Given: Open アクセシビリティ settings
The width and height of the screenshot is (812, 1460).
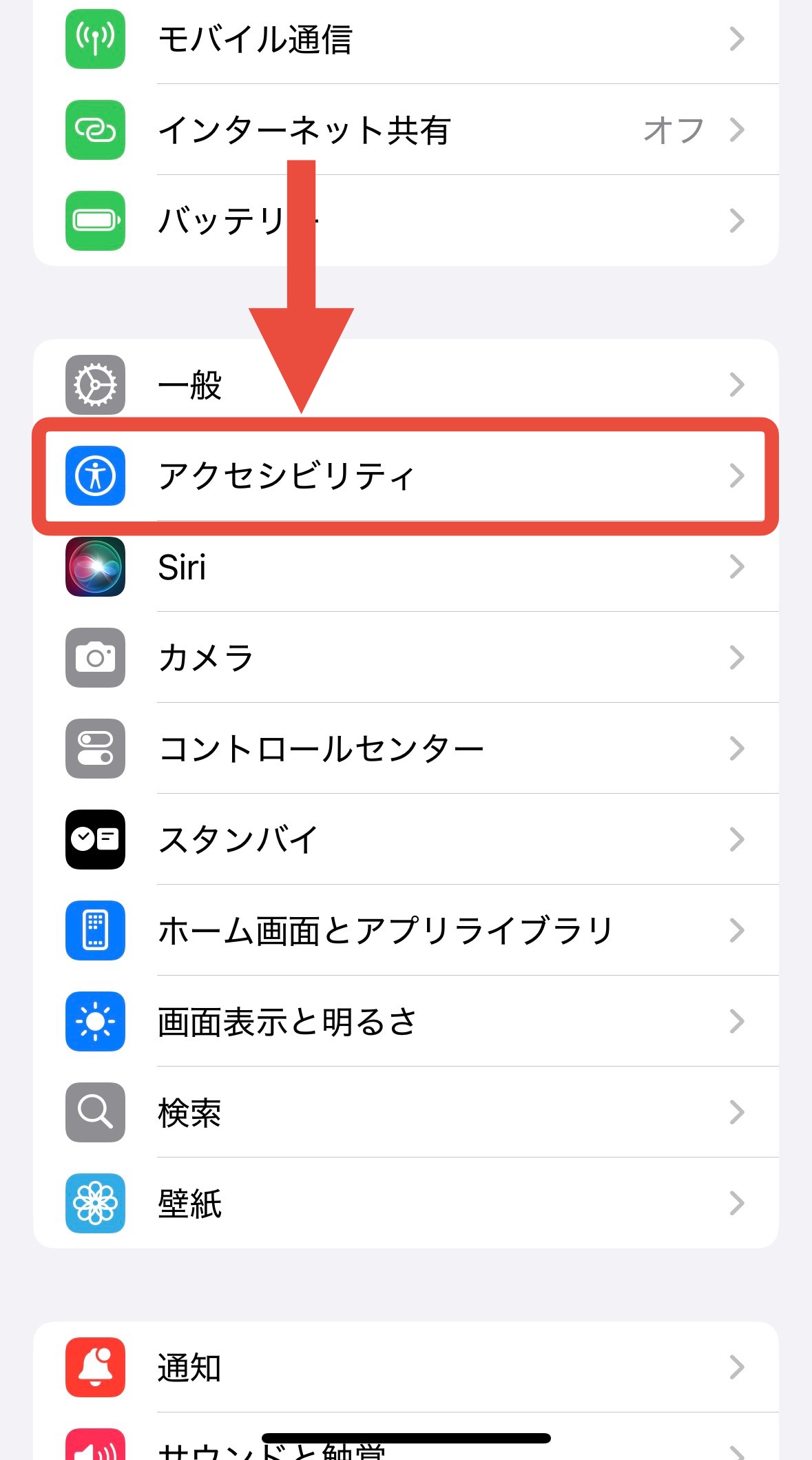Looking at the screenshot, I should tap(406, 475).
